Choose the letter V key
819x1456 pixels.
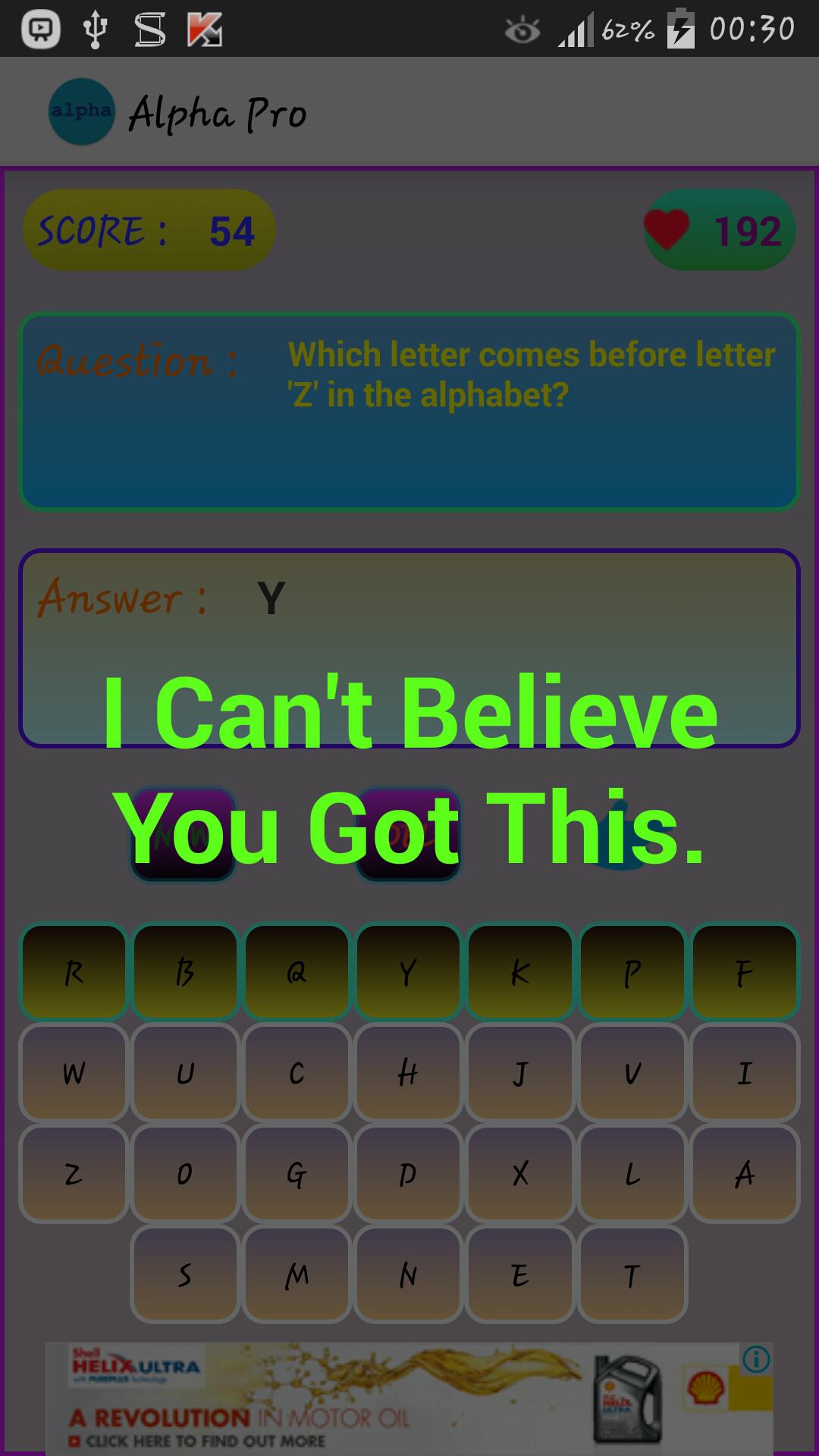coord(632,1073)
